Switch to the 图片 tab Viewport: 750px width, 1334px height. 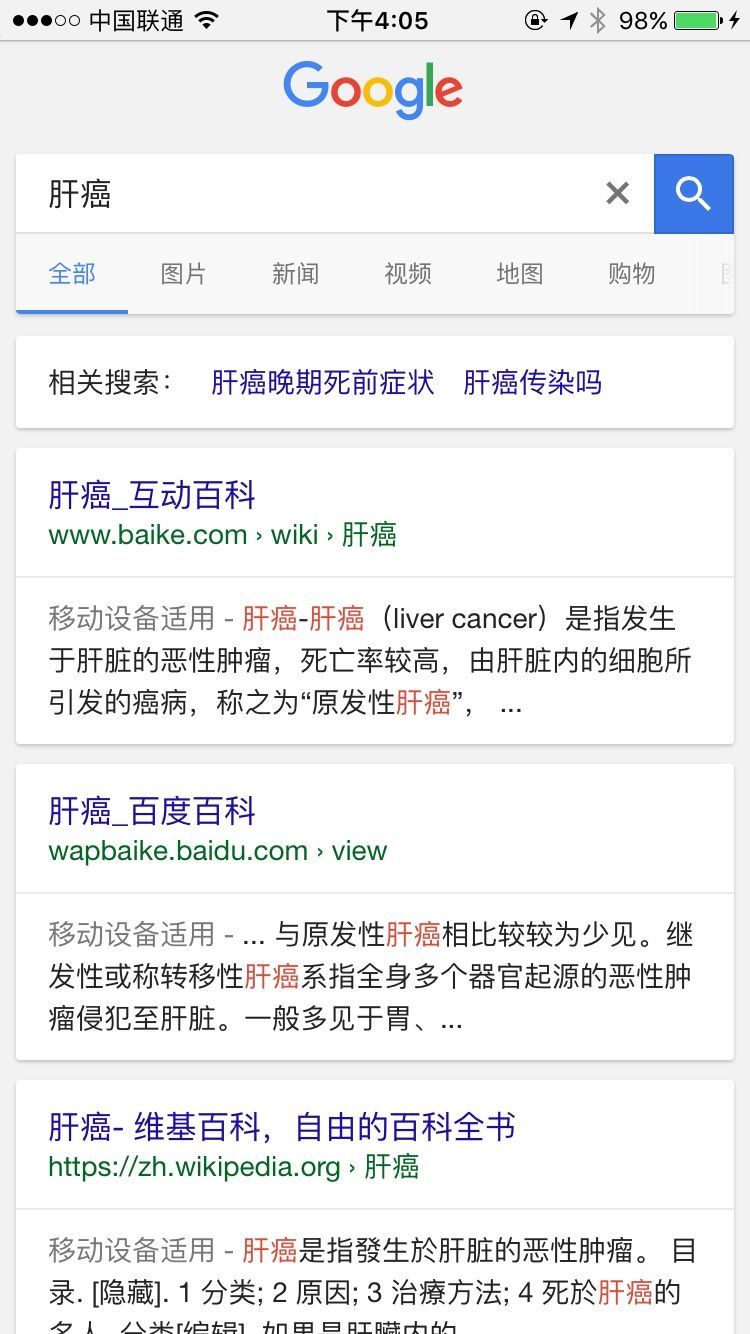point(183,274)
